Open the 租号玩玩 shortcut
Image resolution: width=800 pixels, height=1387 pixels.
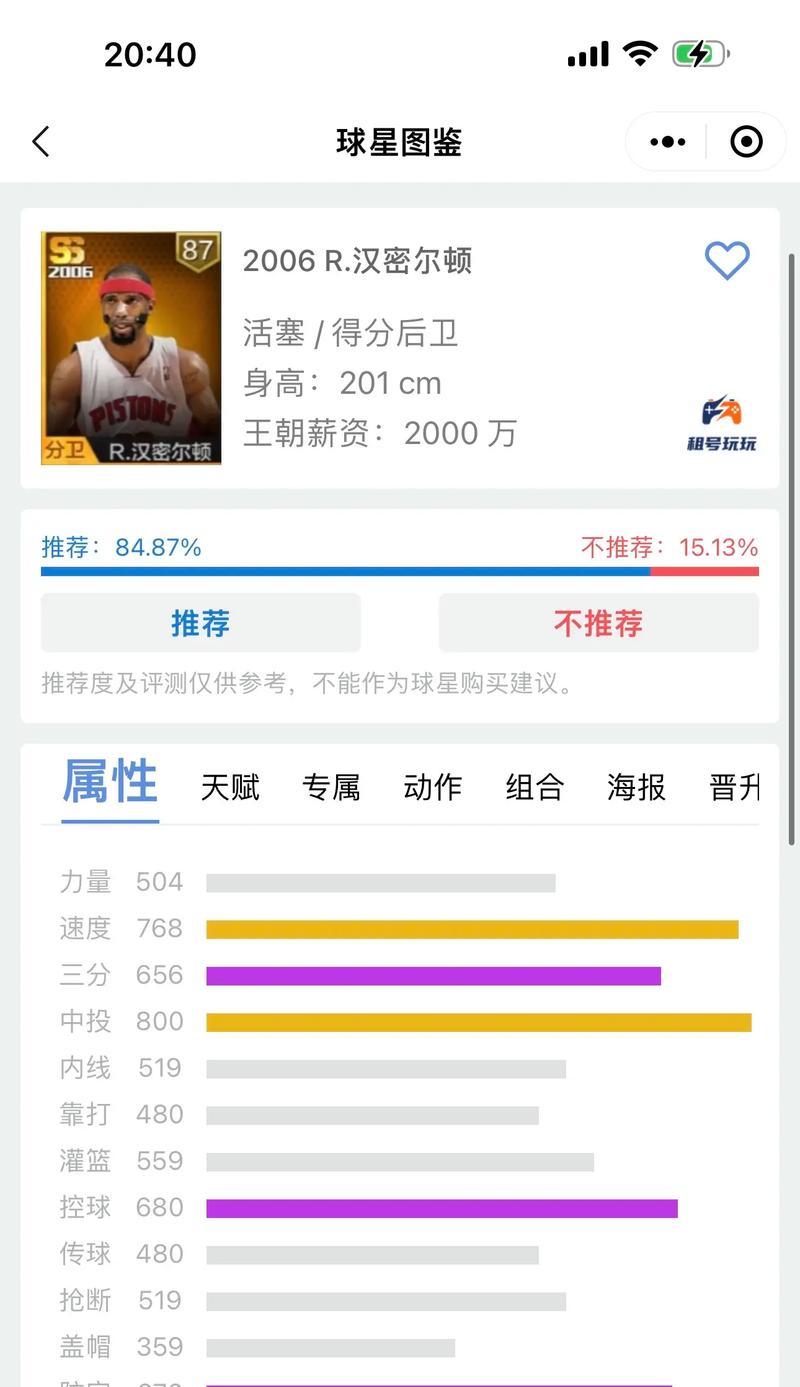tap(721, 424)
